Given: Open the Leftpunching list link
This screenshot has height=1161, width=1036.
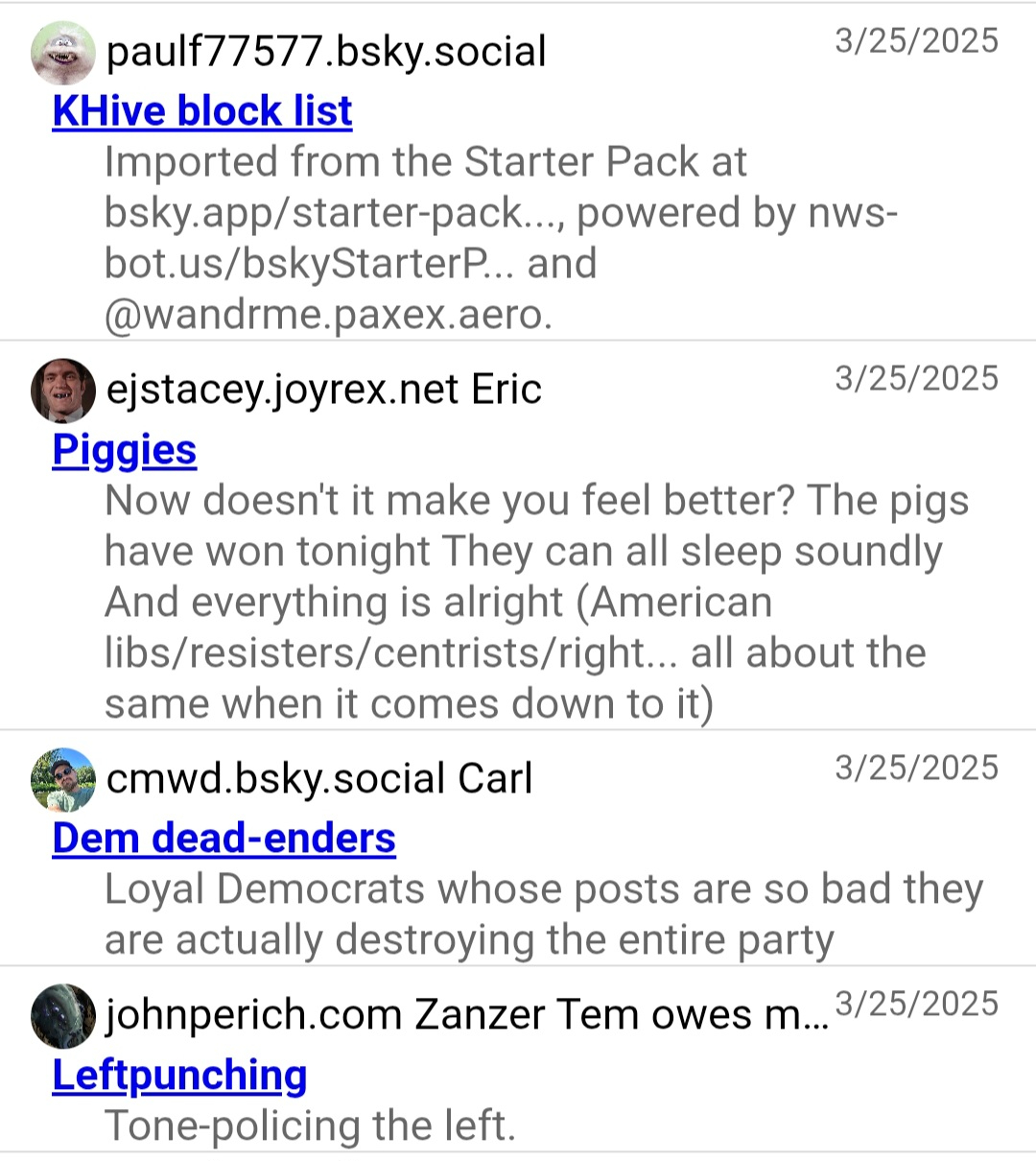Looking at the screenshot, I should (x=179, y=1076).
